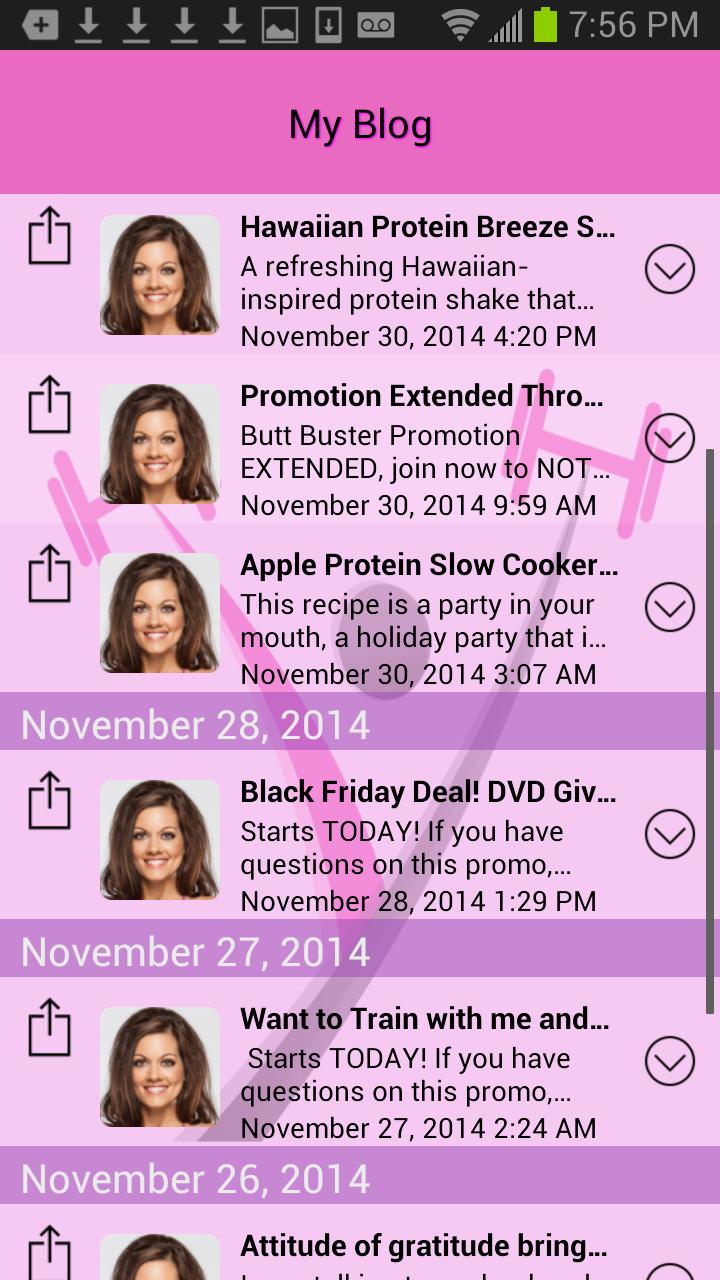Image resolution: width=720 pixels, height=1280 pixels.
Task: Share the Promotion Extended post
Action: pyautogui.click(x=49, y=405)
